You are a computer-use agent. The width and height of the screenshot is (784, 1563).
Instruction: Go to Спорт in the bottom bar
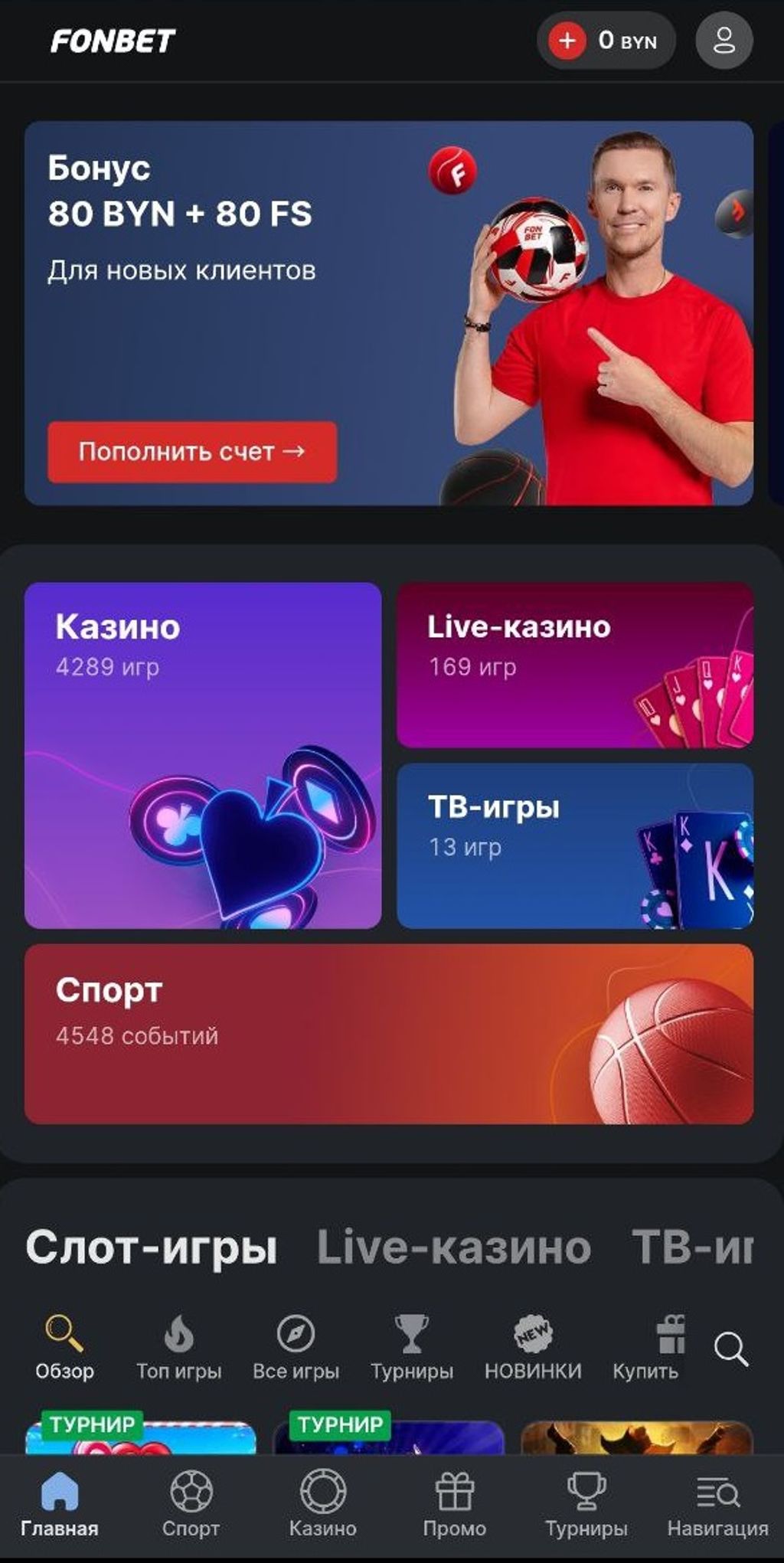pos(191,1503)
